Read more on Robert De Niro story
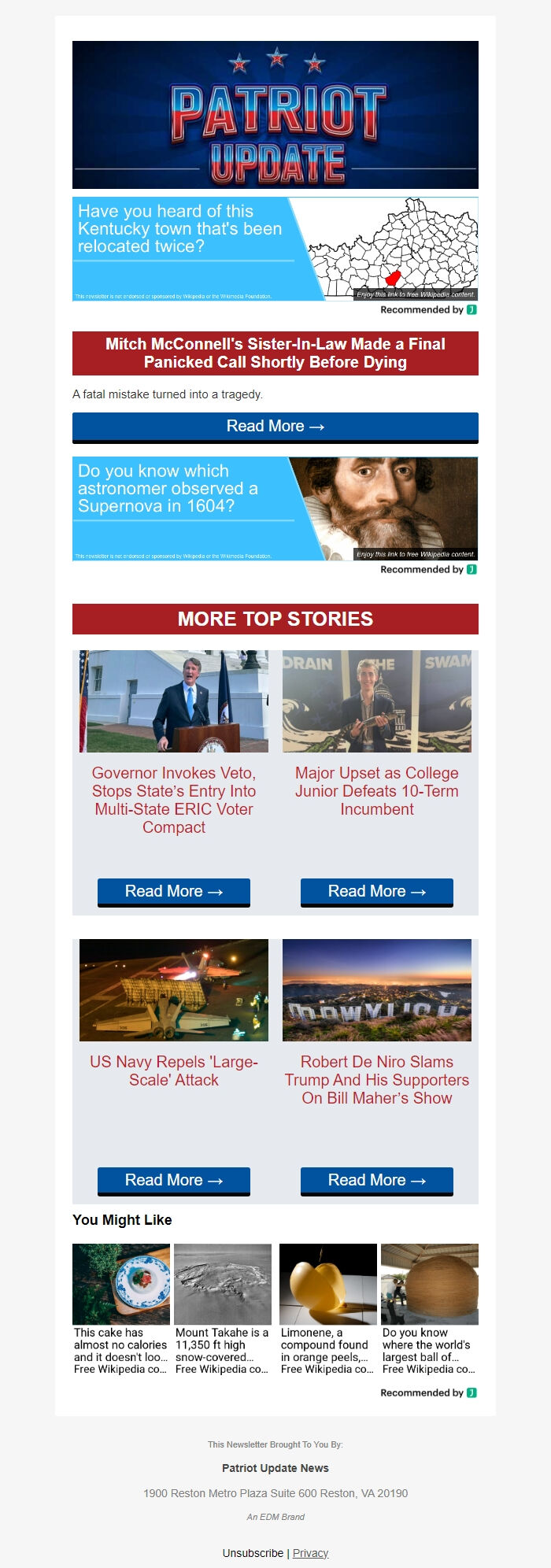Image resolution: width=551 pixels, height=1568 pixels. [x=377, y=1181]
